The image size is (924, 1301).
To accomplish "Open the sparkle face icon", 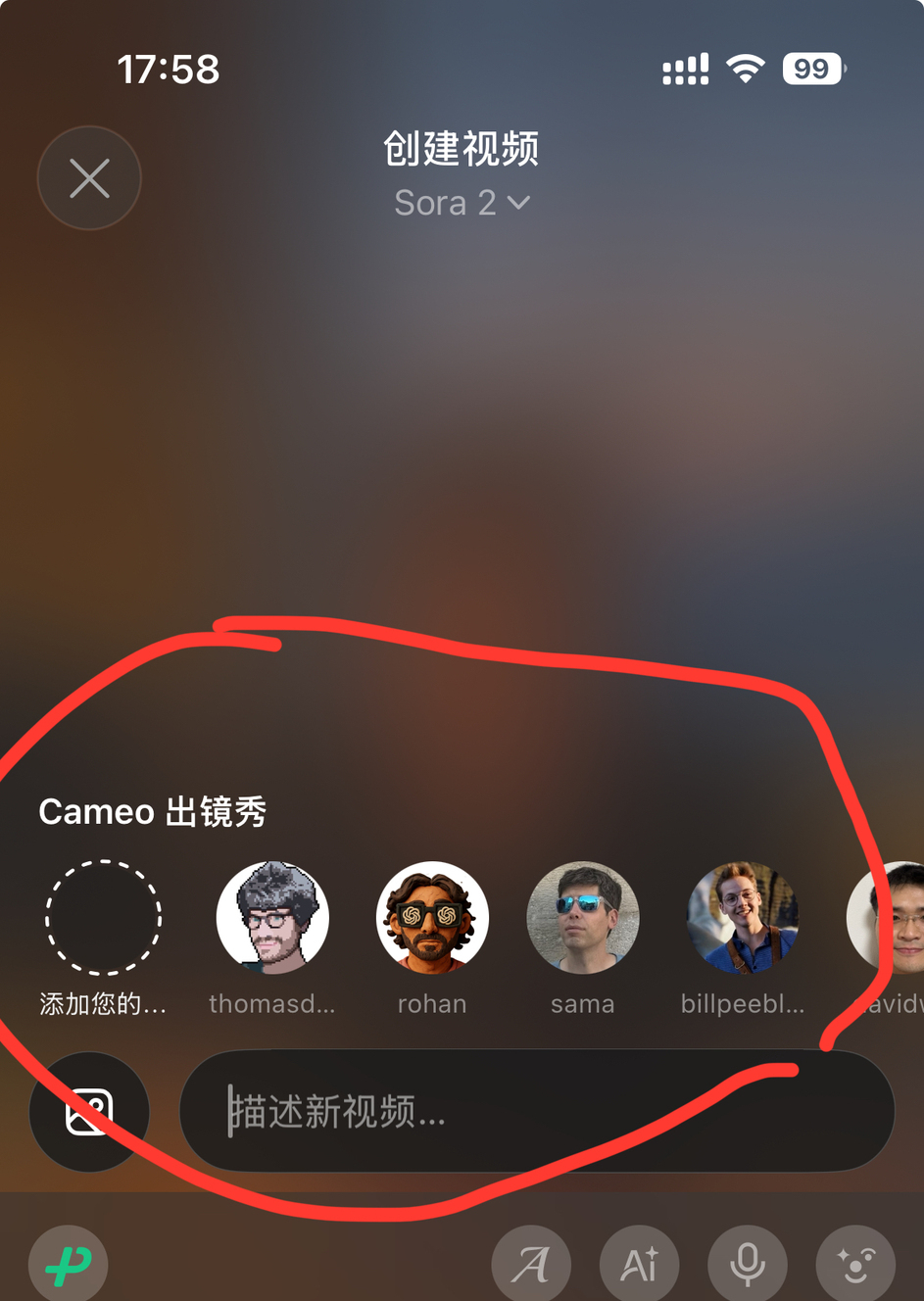I will [x=855, y=1265].
